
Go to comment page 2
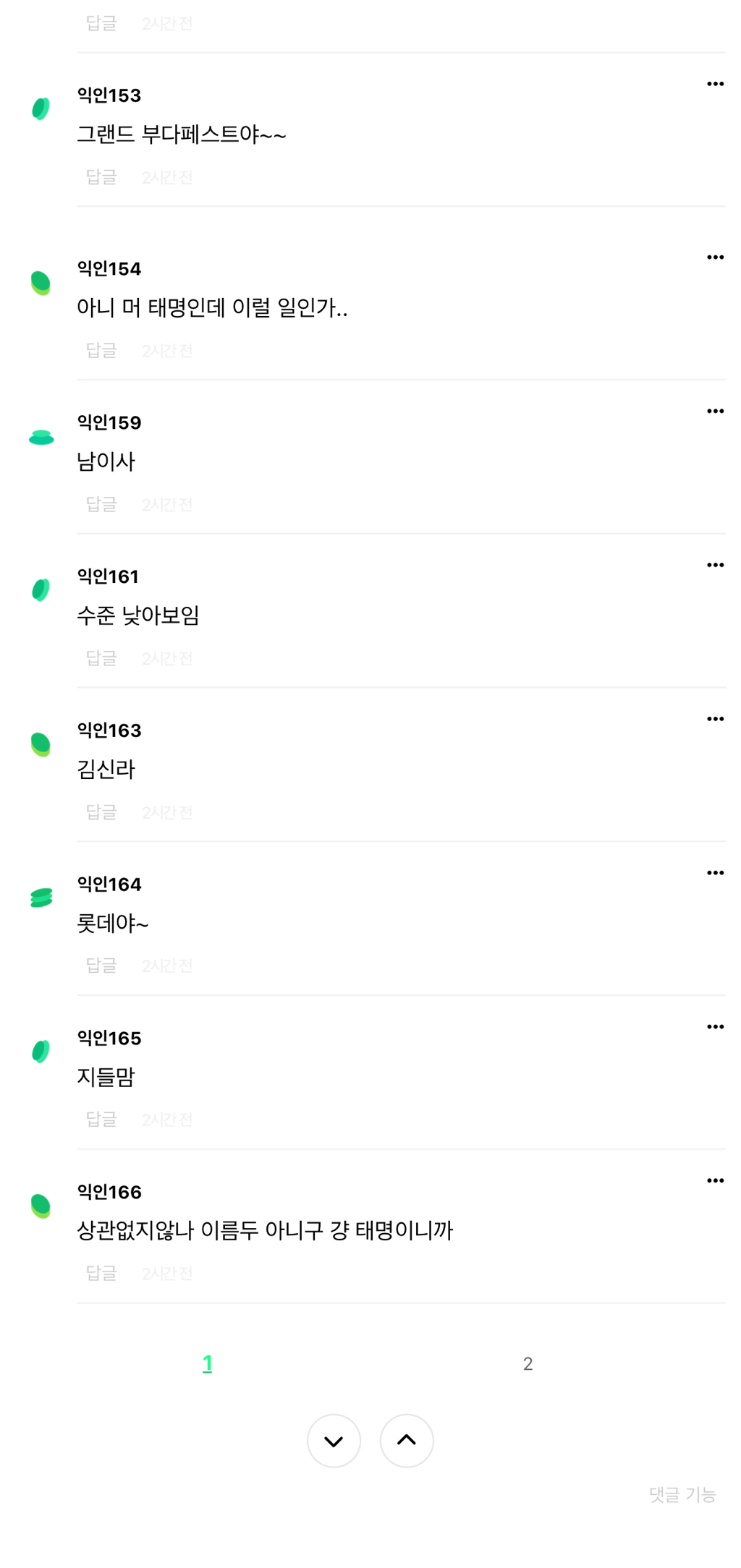click(x=528, y=1363)
